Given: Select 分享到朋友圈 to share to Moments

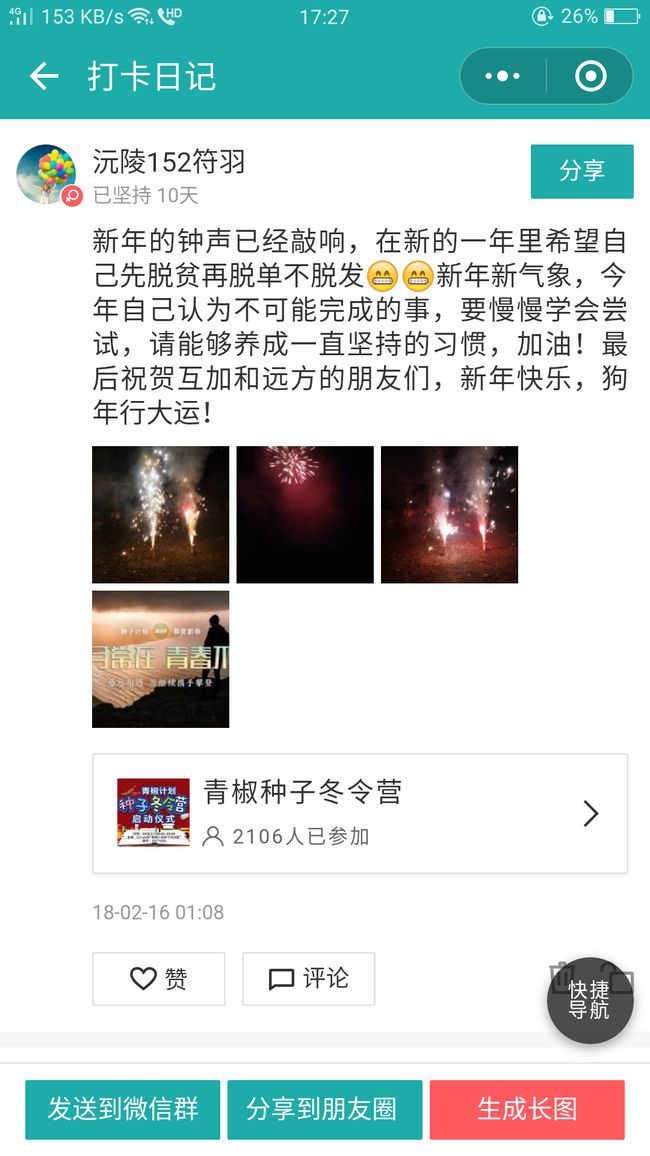Looking at the screenshot, I should coord(324,1110).
